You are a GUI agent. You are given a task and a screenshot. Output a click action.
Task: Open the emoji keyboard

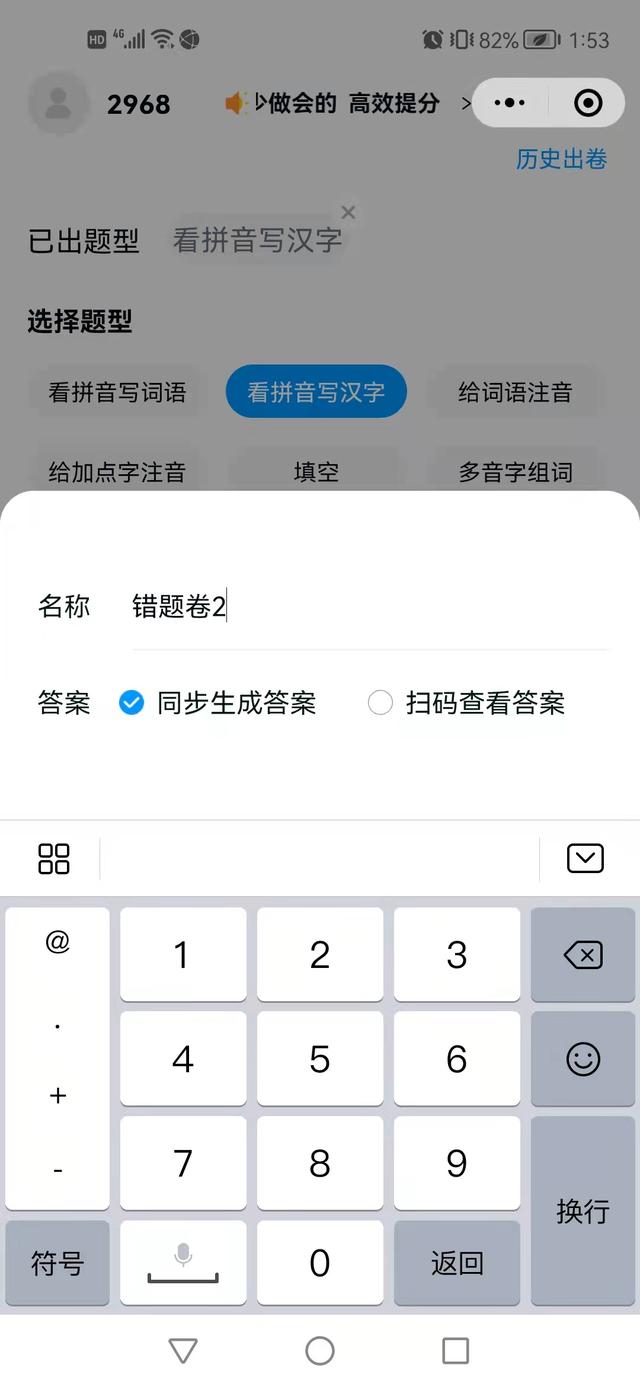coord(583,1058)
